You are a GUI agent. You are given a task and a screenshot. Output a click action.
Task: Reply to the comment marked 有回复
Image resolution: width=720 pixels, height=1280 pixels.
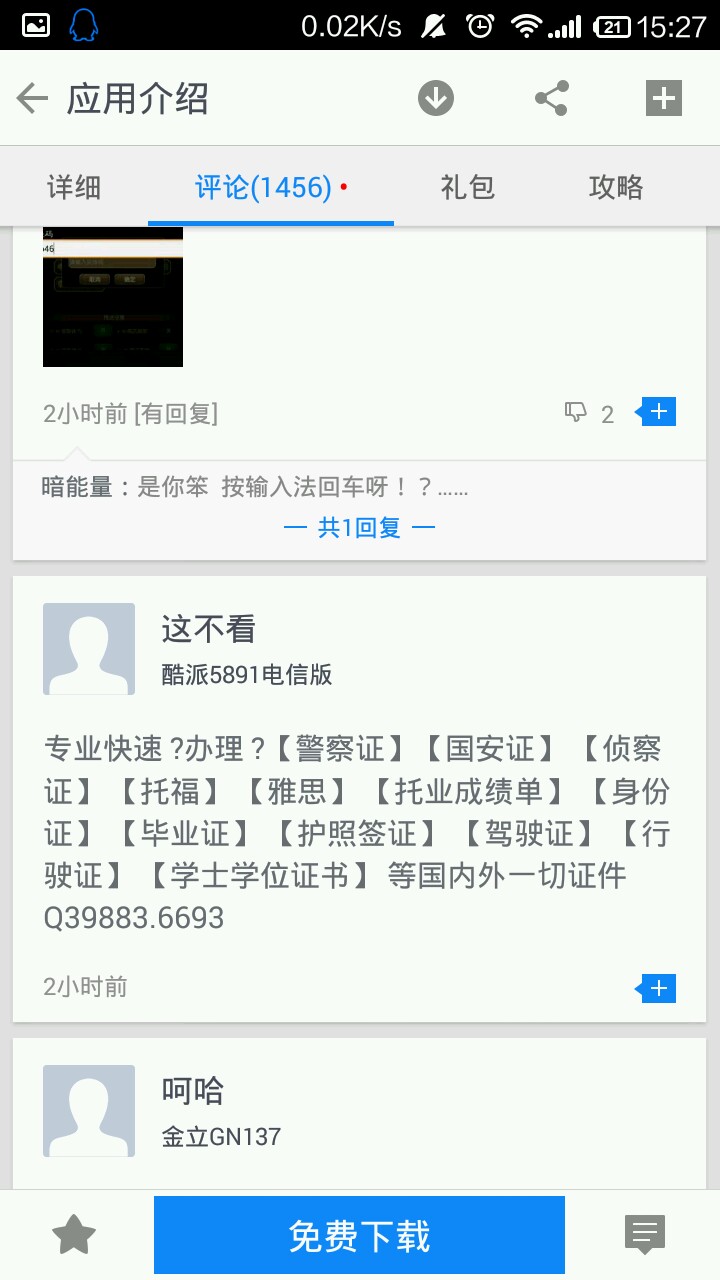[658, 412]
